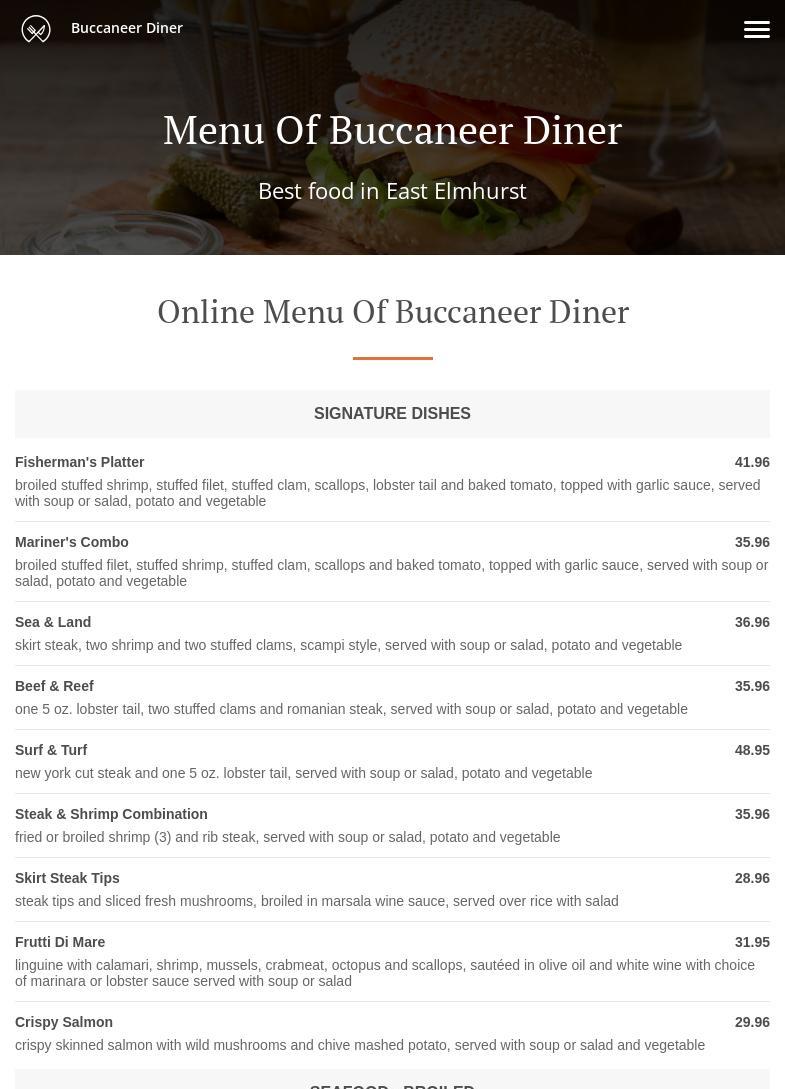Select Surf & Turf from the menu
The width and height of the screenshot is (785, 1089).
51,750
